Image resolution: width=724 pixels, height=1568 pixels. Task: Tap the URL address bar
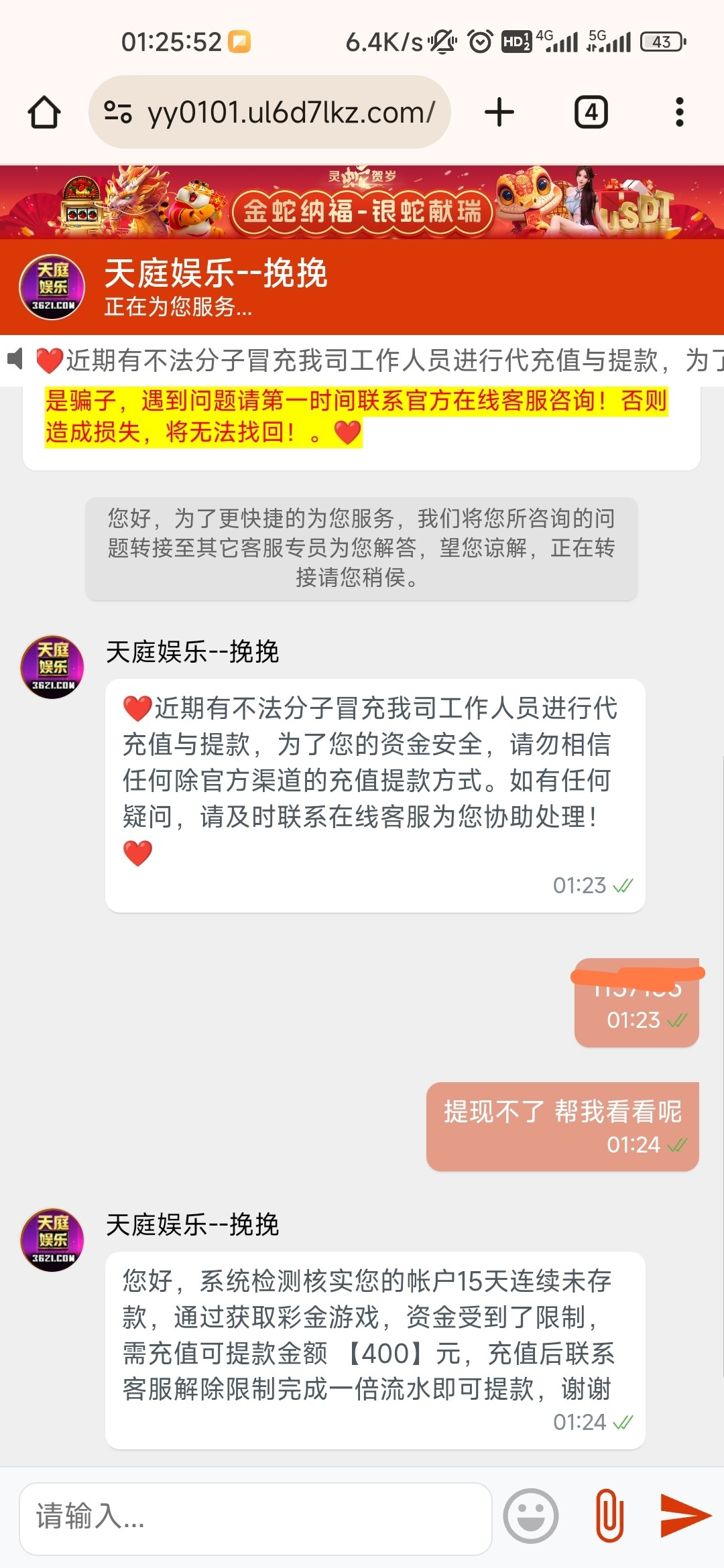click(282, 112)
